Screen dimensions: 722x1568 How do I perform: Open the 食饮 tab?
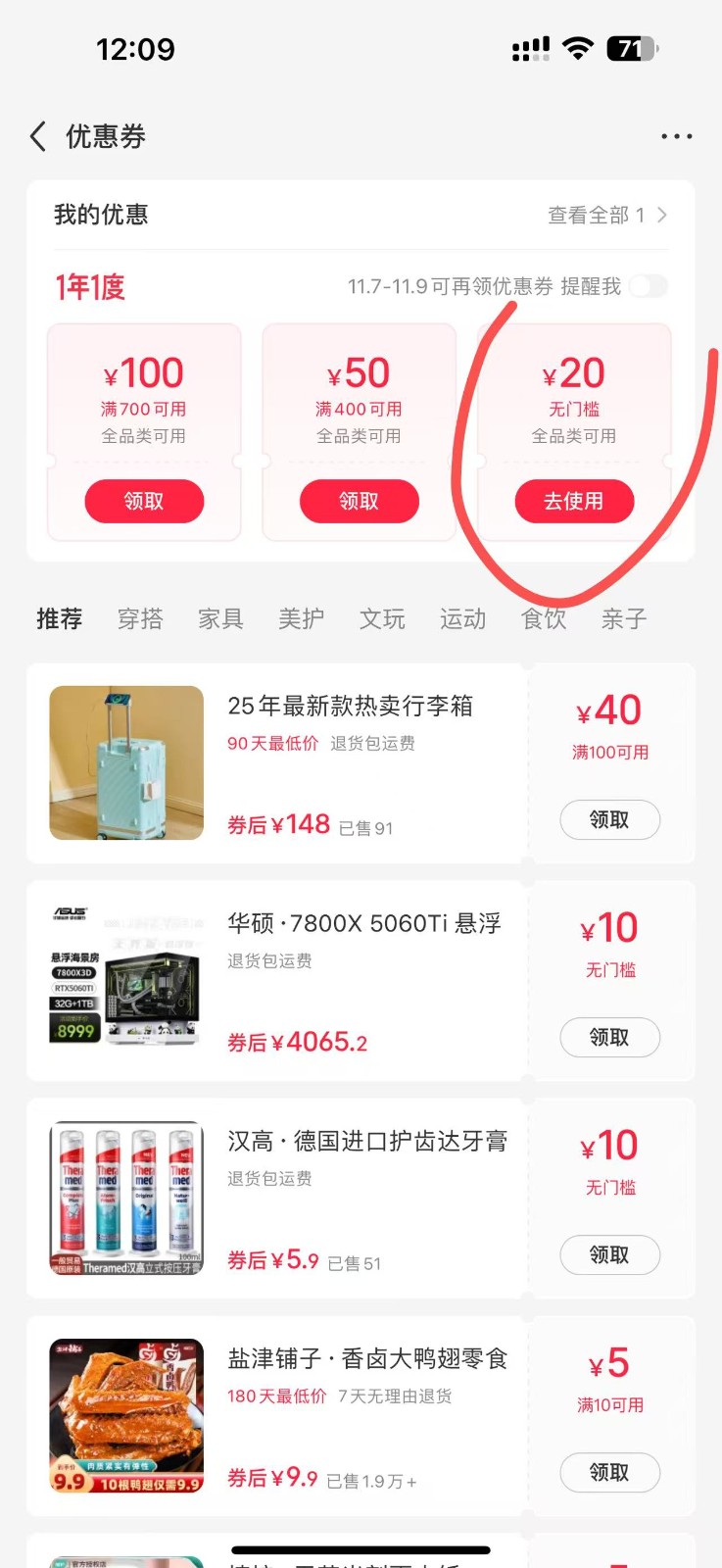point(544,618)
